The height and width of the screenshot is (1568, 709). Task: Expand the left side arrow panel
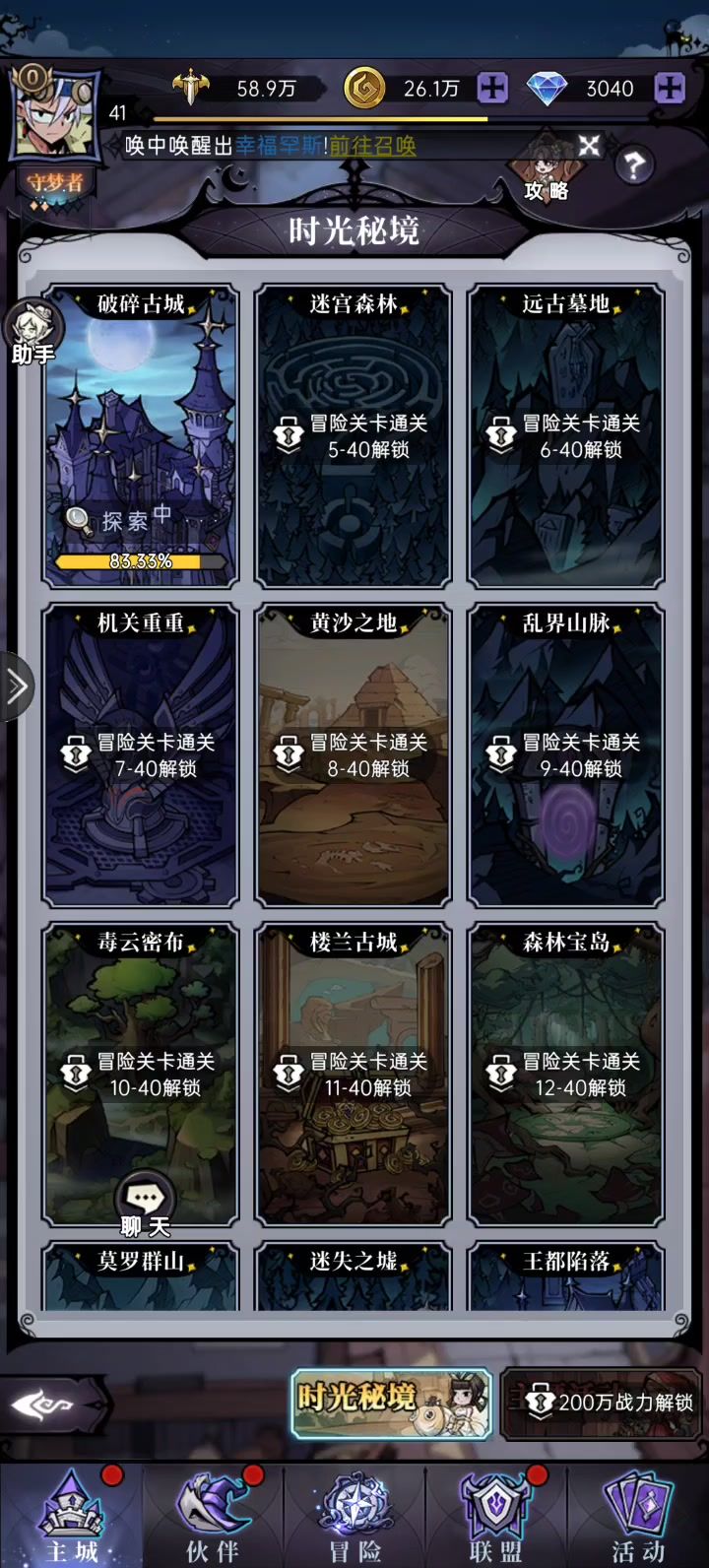point(17,686)
